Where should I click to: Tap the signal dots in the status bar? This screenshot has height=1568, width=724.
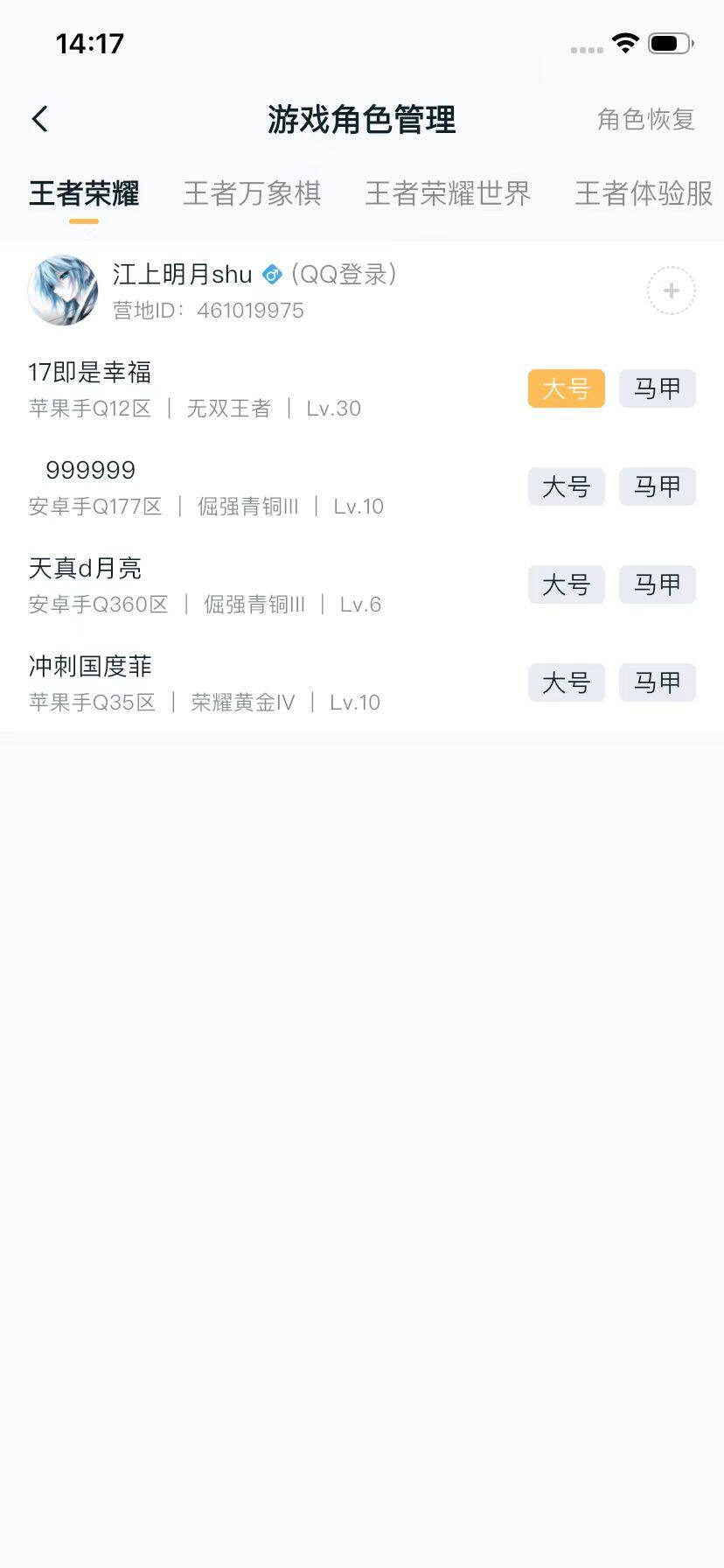pos(587,50)
